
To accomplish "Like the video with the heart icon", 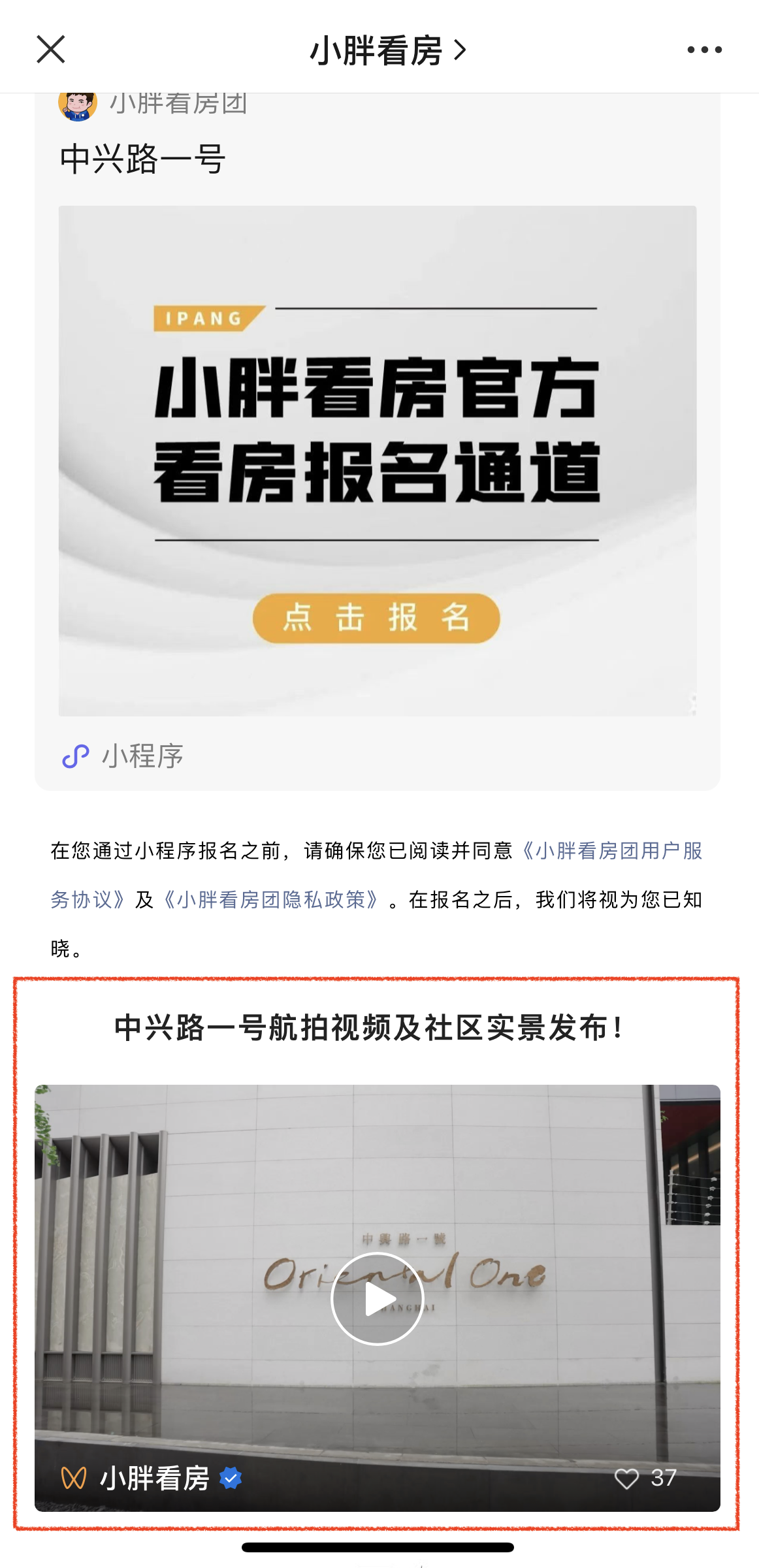I will point(626,1479).
